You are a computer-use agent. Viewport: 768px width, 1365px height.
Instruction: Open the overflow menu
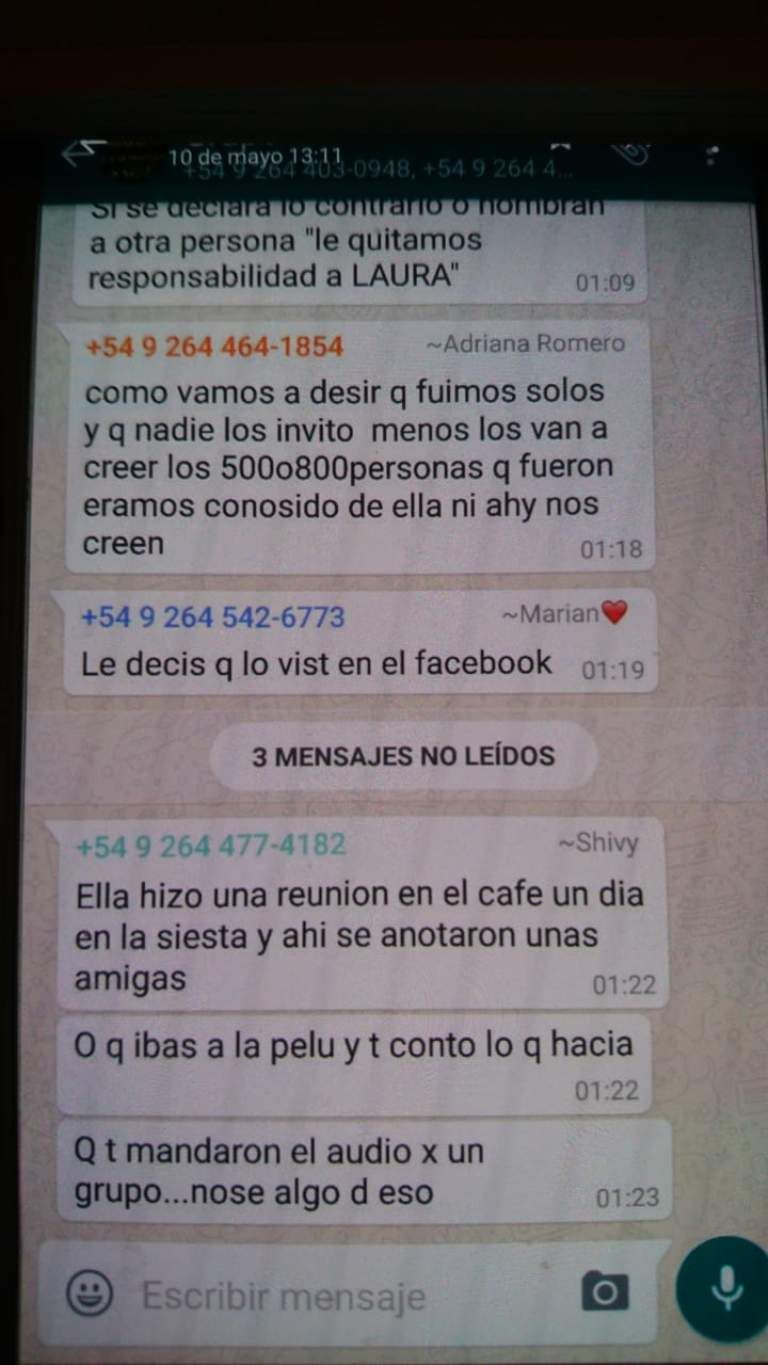[712, 155]
